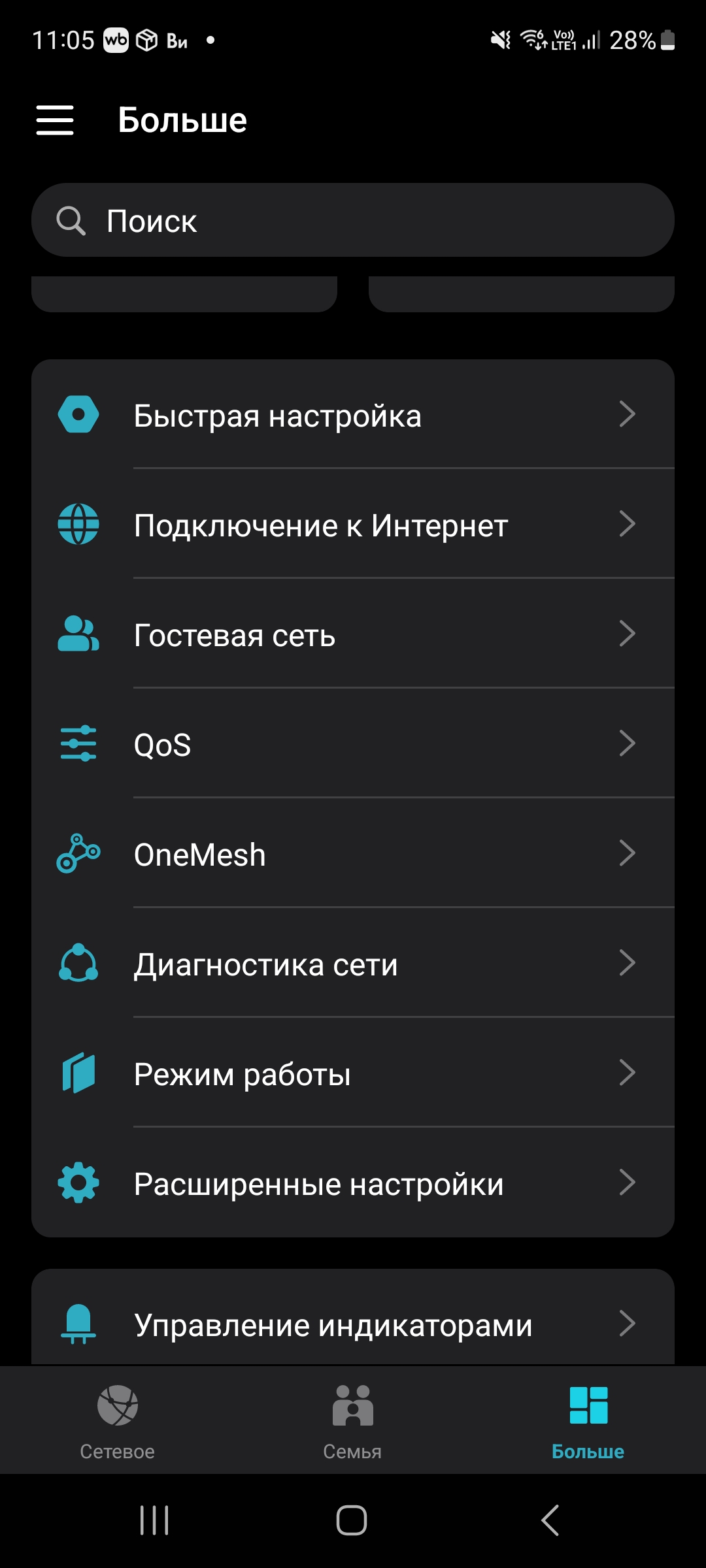Go to the home screen
Viewport: 706px width, 1568px height.
352,1520
